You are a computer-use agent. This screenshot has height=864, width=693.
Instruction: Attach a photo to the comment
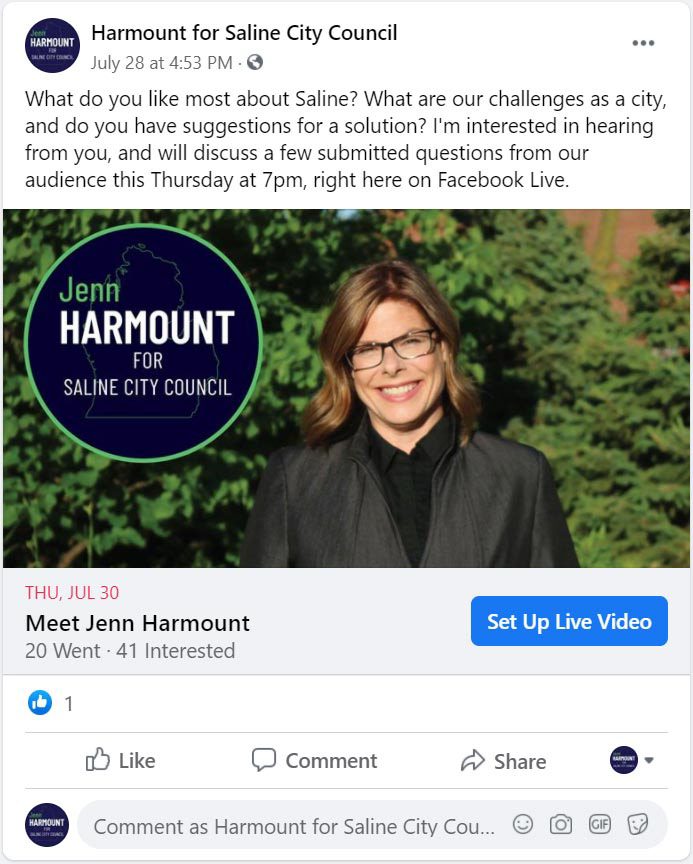pos(561,825)
